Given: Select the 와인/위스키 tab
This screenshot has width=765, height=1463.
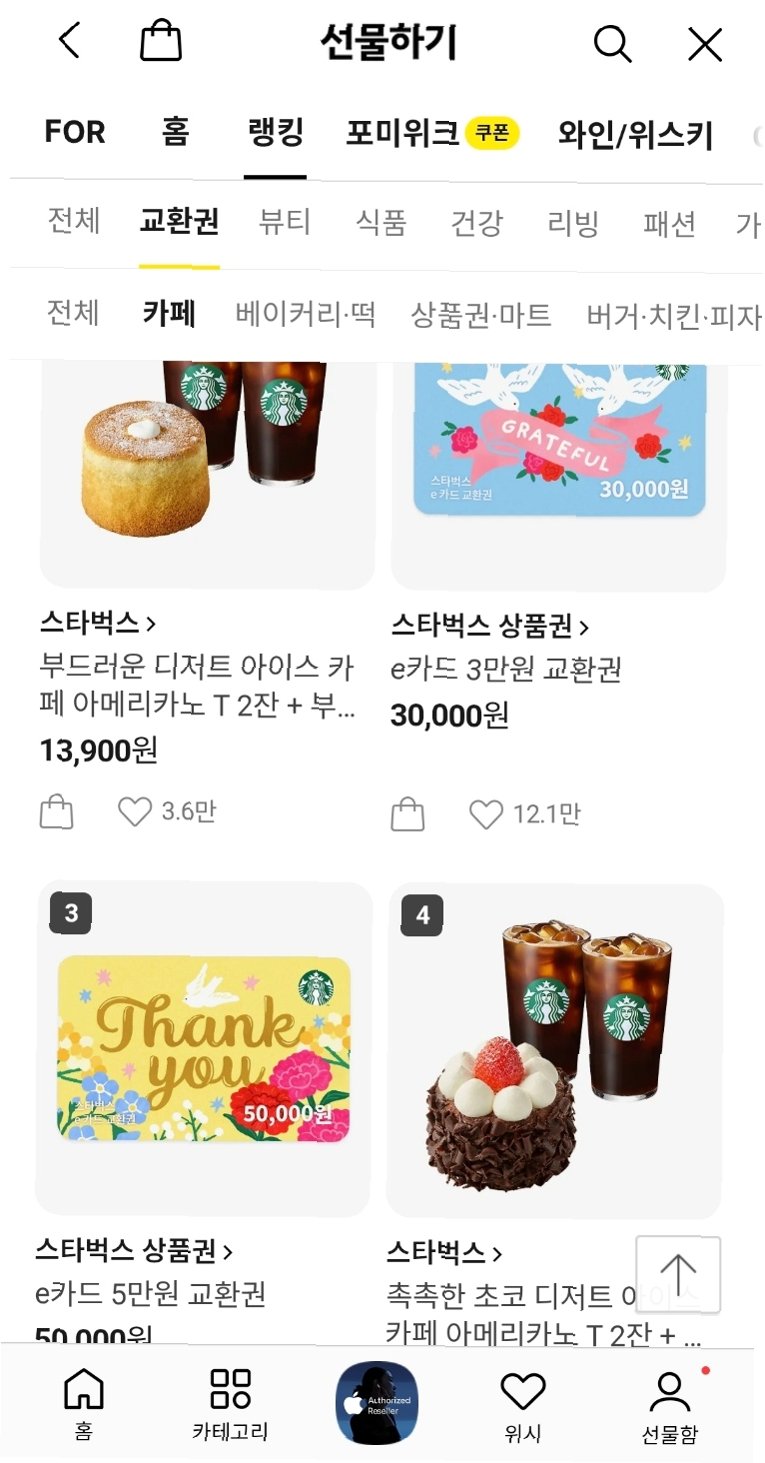Looking at the screenshot, I should click(x=635, y=134).
